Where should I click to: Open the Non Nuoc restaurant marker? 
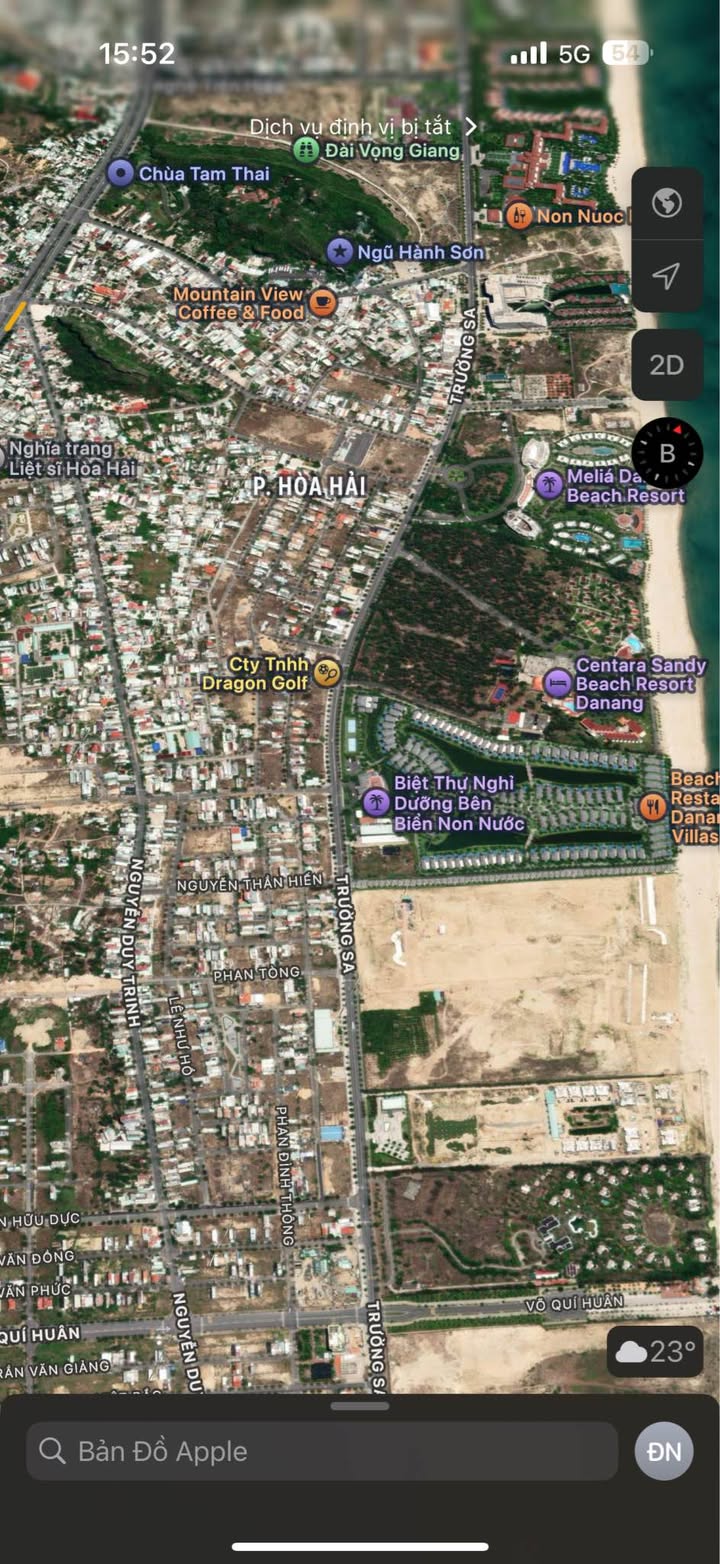(518, 215)
